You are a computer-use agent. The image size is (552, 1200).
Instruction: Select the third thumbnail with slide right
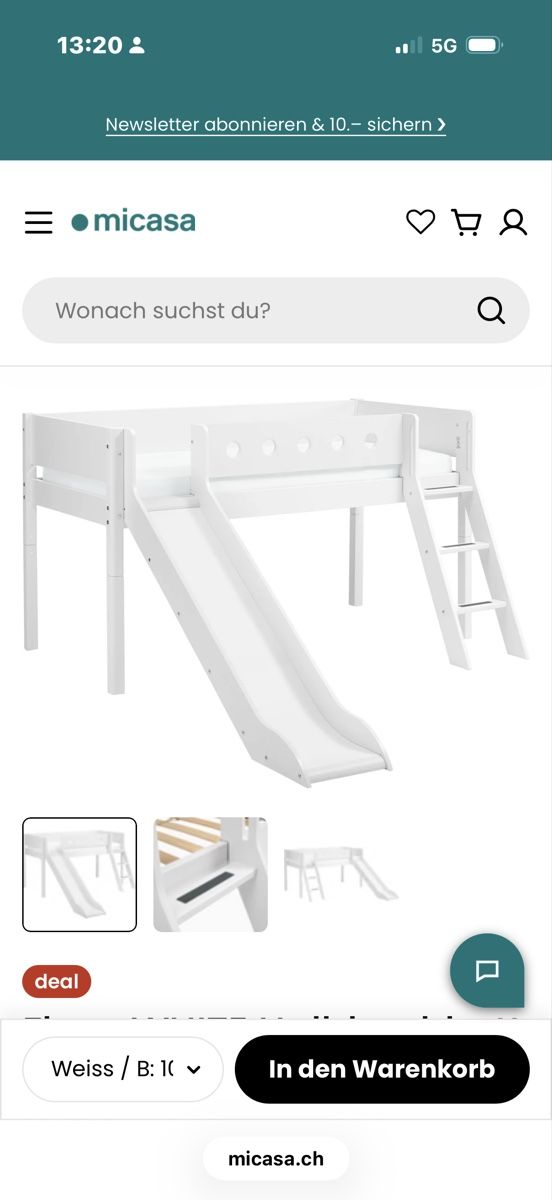click(341, 875)
